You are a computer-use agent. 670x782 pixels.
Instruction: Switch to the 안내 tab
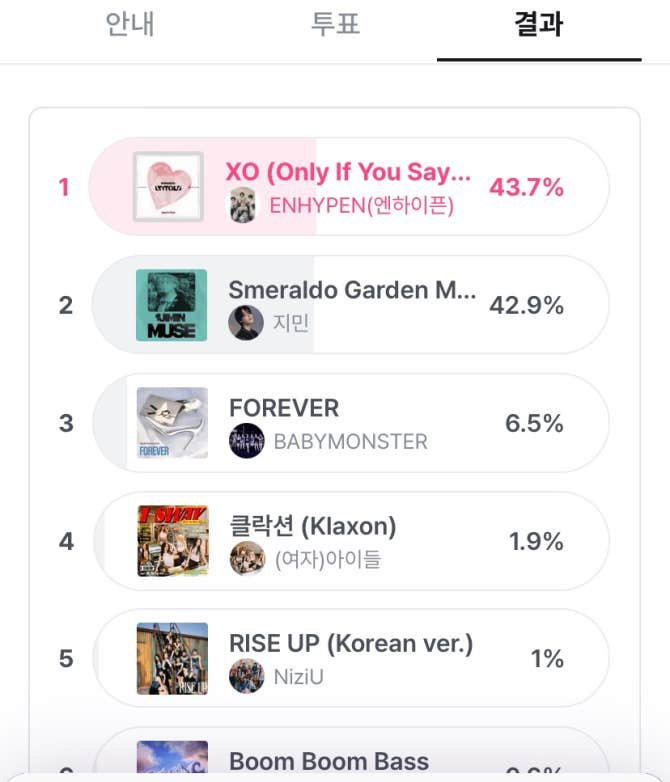pyautogui.click(x=130, y=24)
